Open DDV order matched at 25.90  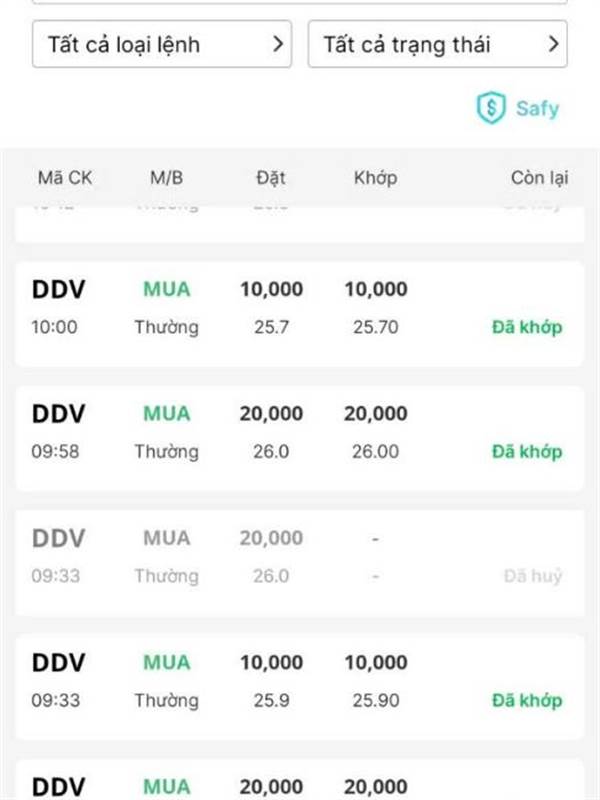coord(299,687)
